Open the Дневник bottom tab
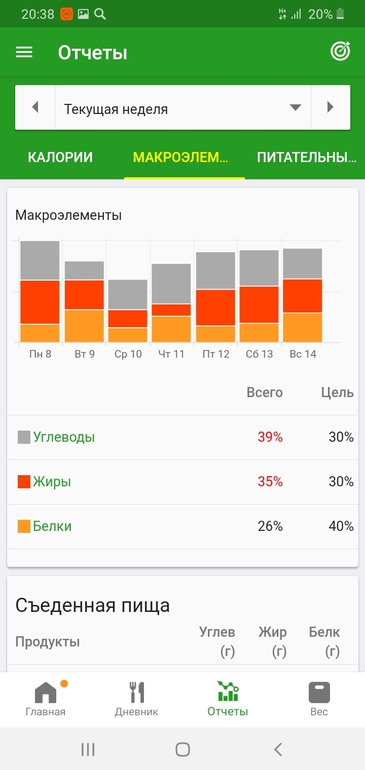The image size is (365, 770). click(137, 699)
